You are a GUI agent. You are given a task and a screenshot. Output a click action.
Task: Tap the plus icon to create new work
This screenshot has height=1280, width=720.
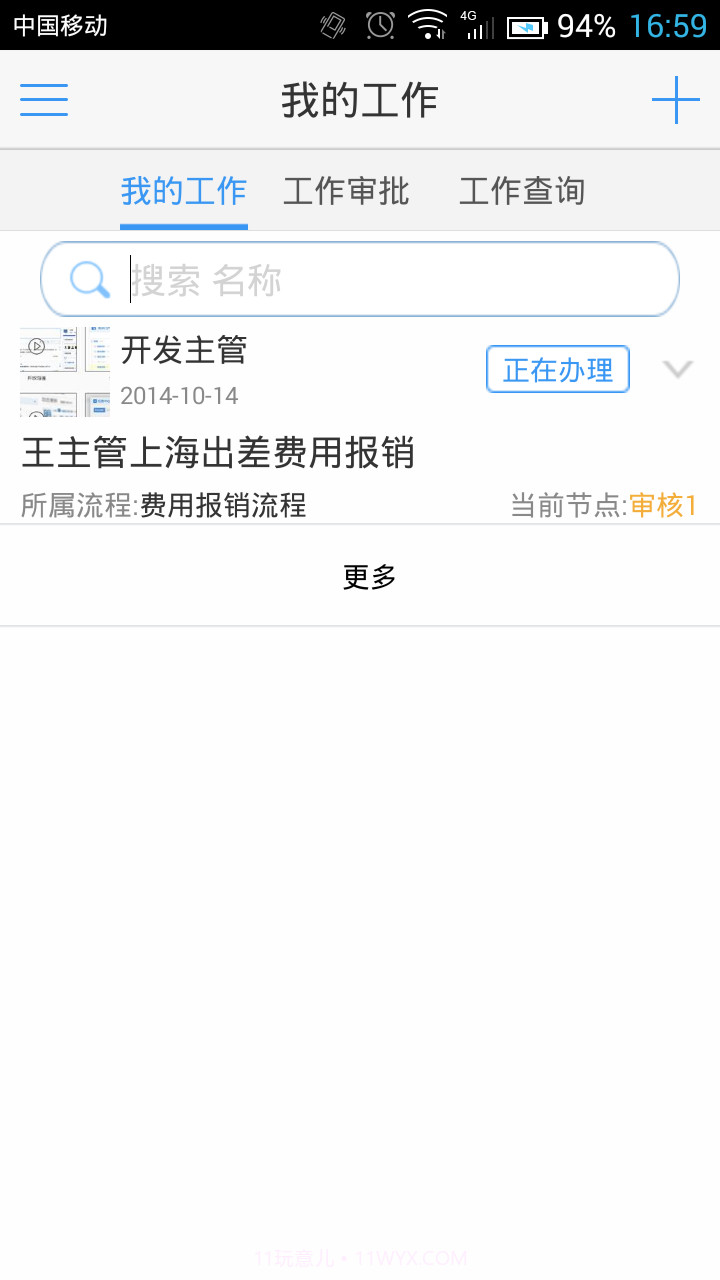click(x=677, y=99)
